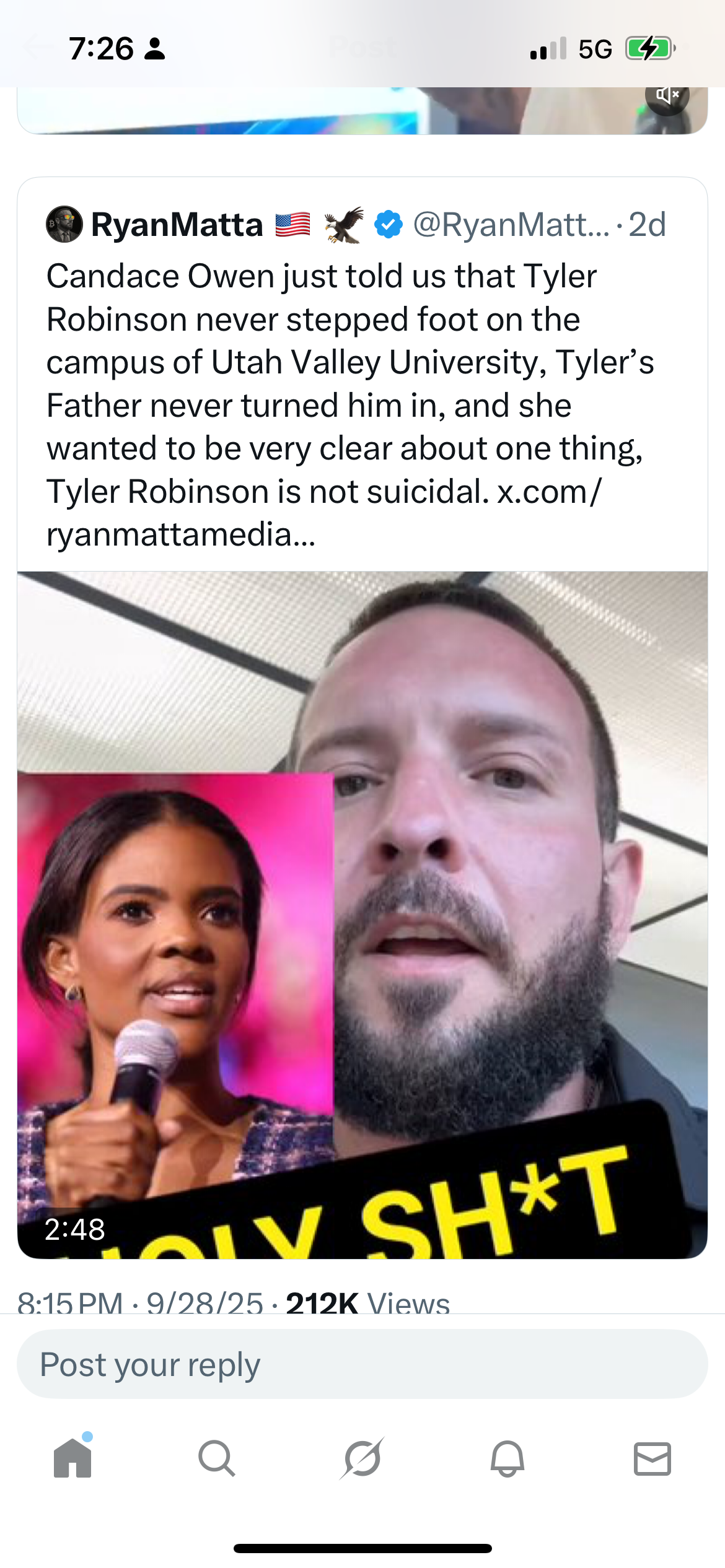The height and width of the screenshot is (1568, 725).
Task: Play the quoted 2:48 video
Action: 362,914
